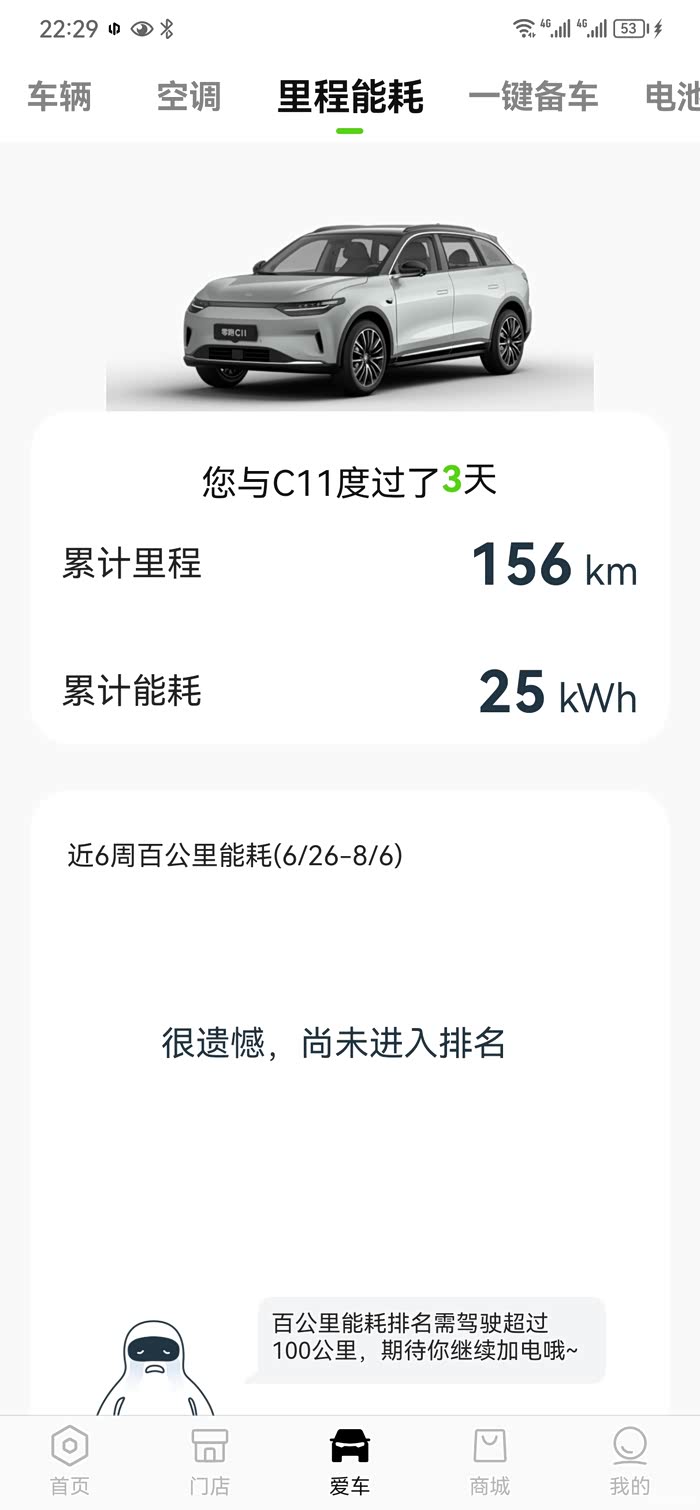
Task: Switch to the 车辆 top tab
Action: [59, 97]
